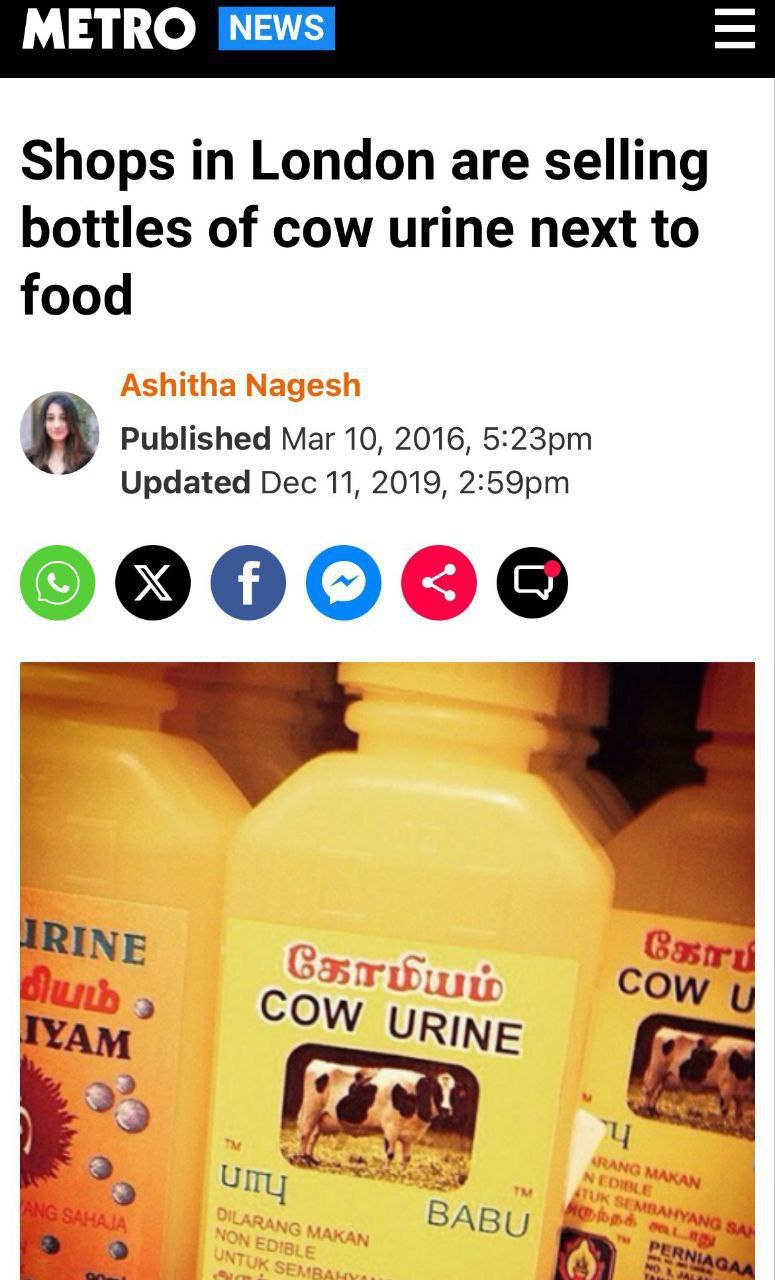The height and width of the screenshot is (1280, 775).
Task: Share the article on X
Action: [153, 583]
